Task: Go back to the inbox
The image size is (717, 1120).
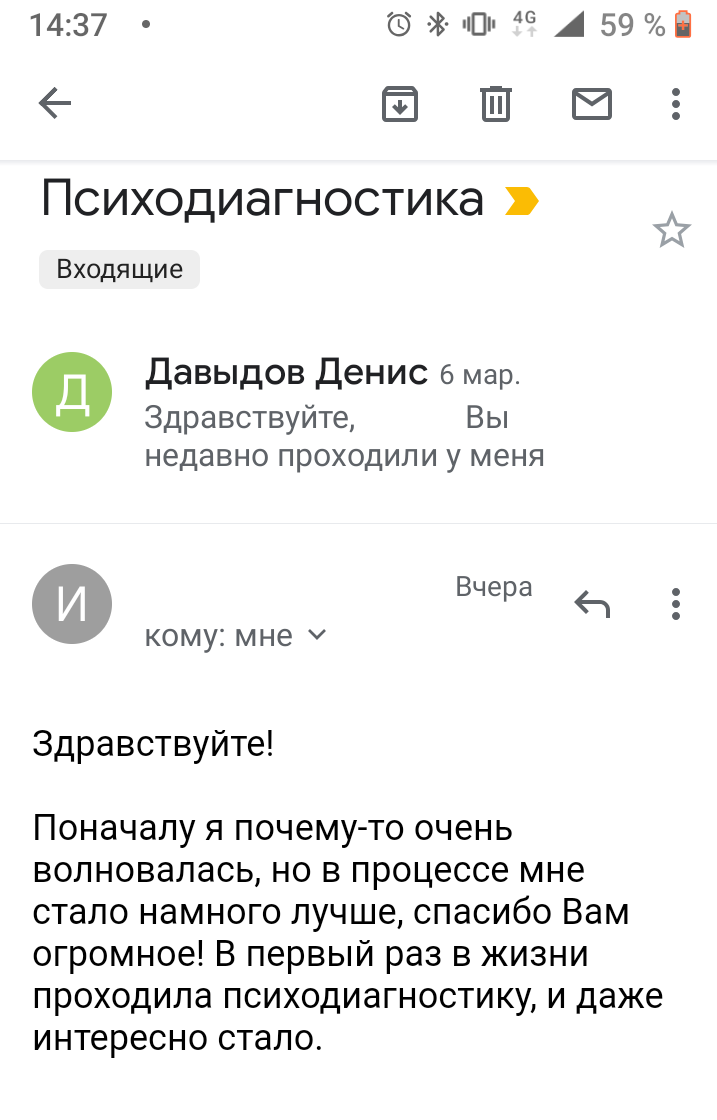Action: click(55, 103)
